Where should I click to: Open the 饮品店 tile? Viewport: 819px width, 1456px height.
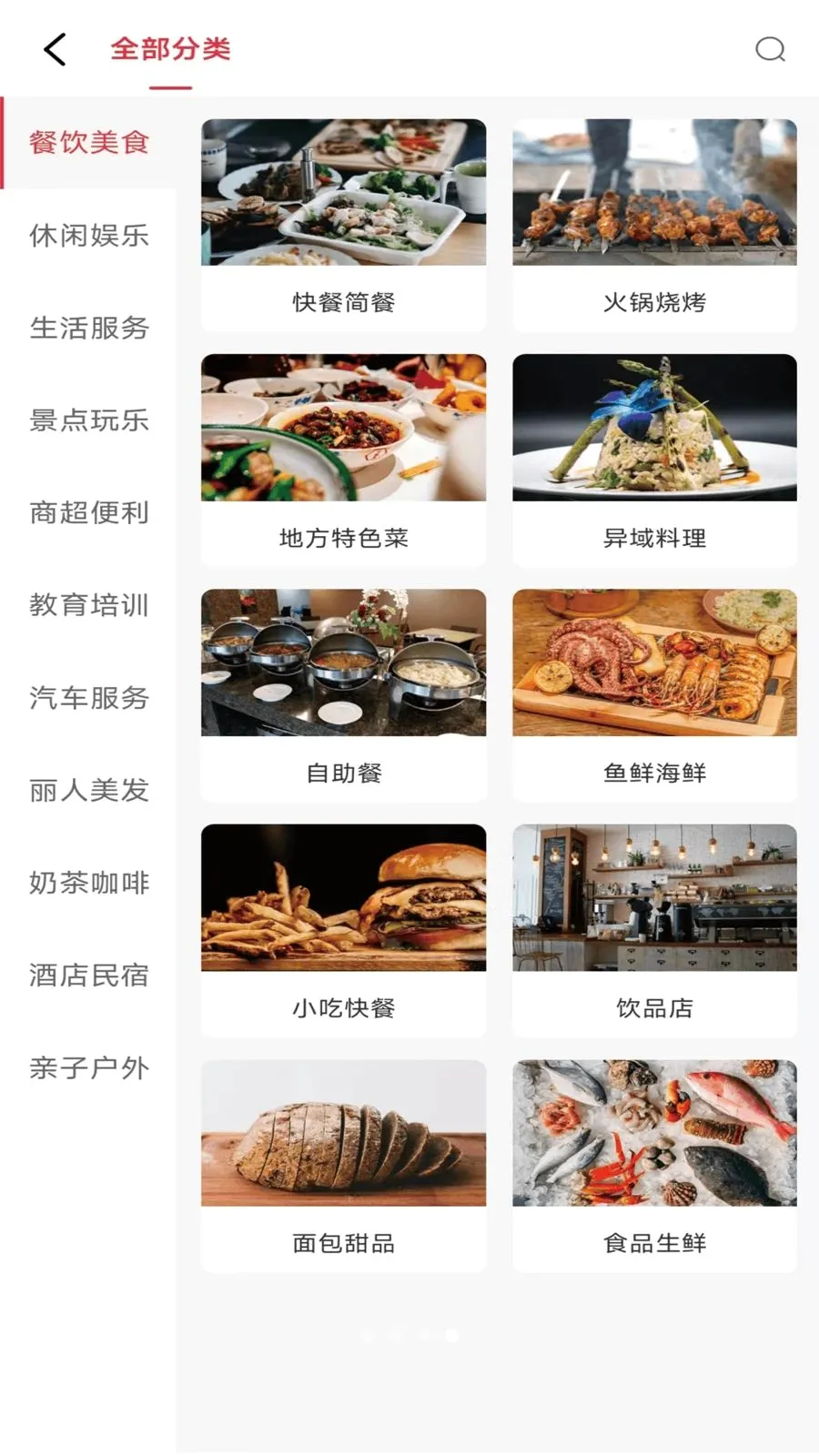click(x=654, y=930)
